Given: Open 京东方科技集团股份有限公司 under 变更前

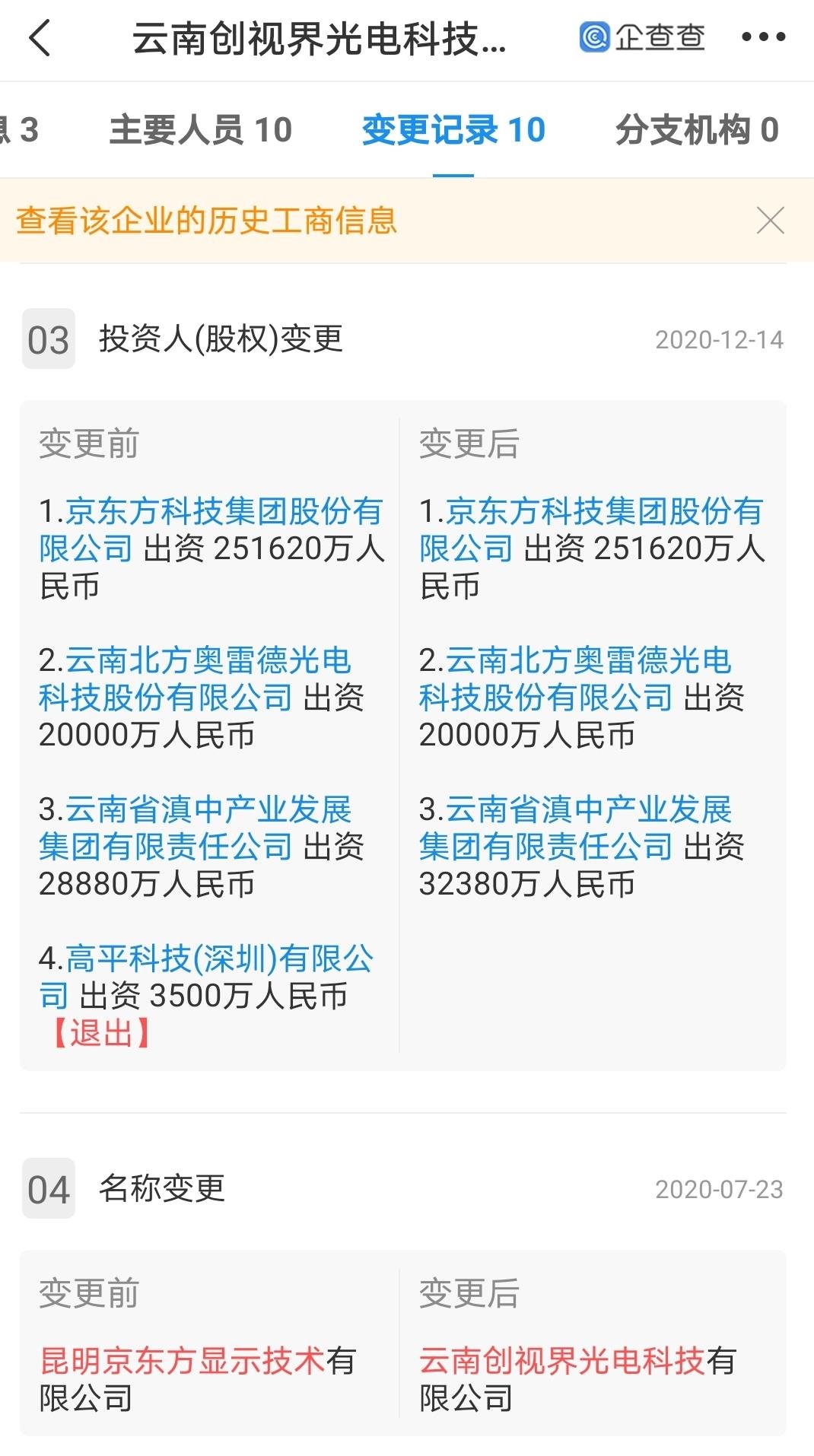Looking at the screenshot, I should coord(211,529).
